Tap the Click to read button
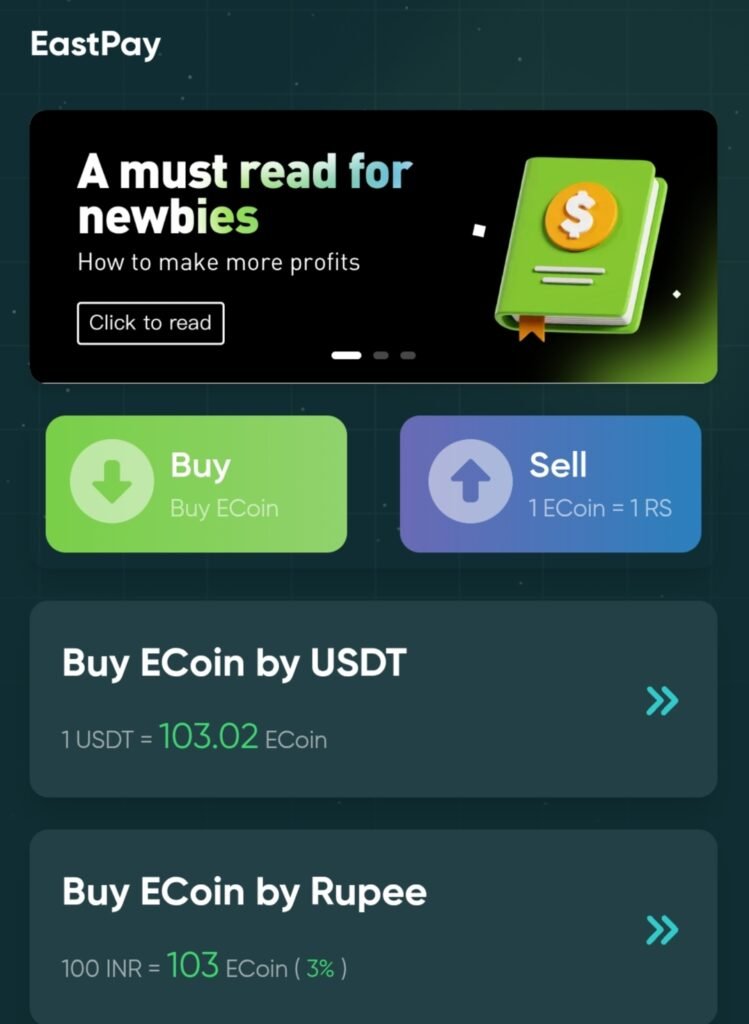 [150, 323]
